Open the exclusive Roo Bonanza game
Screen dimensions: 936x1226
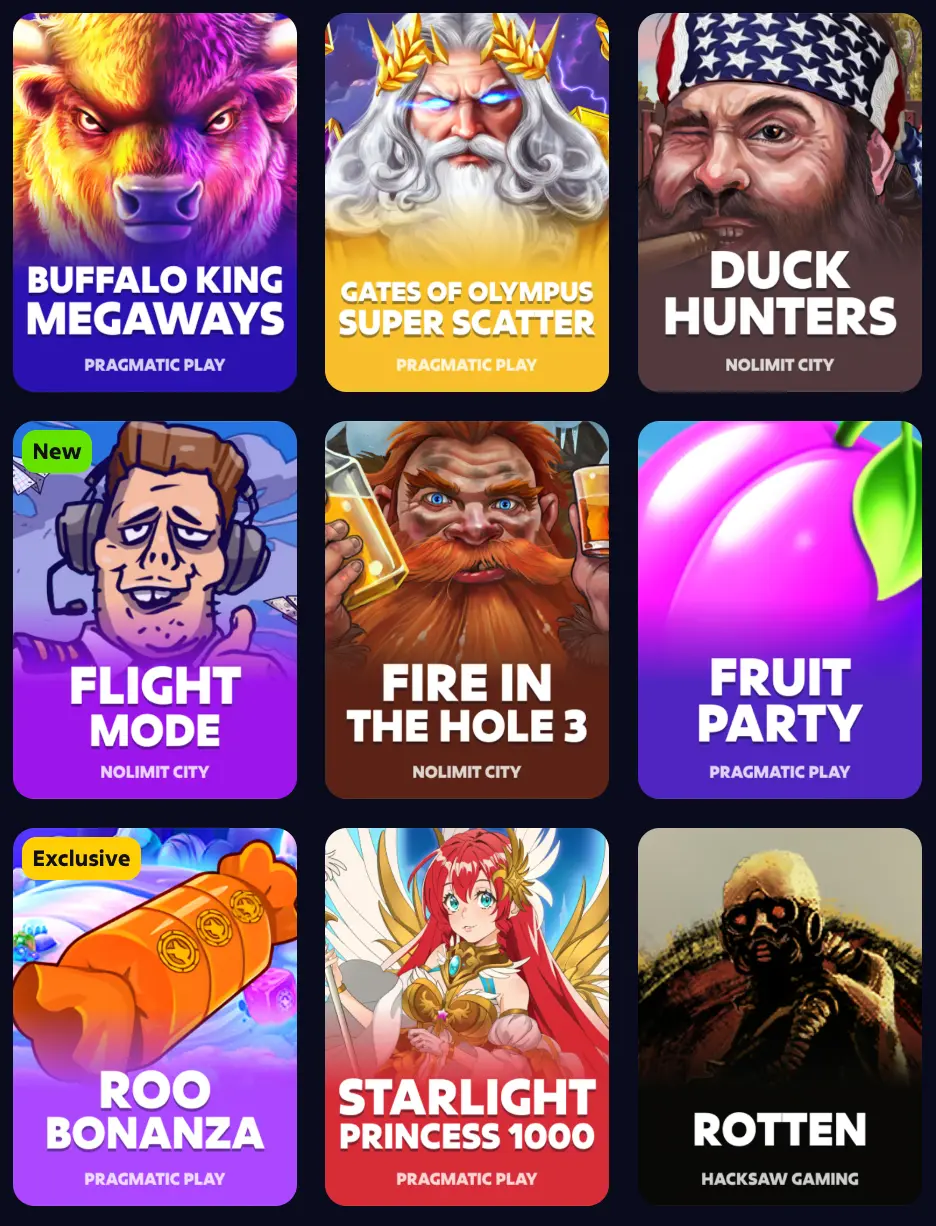[155, 1017]
